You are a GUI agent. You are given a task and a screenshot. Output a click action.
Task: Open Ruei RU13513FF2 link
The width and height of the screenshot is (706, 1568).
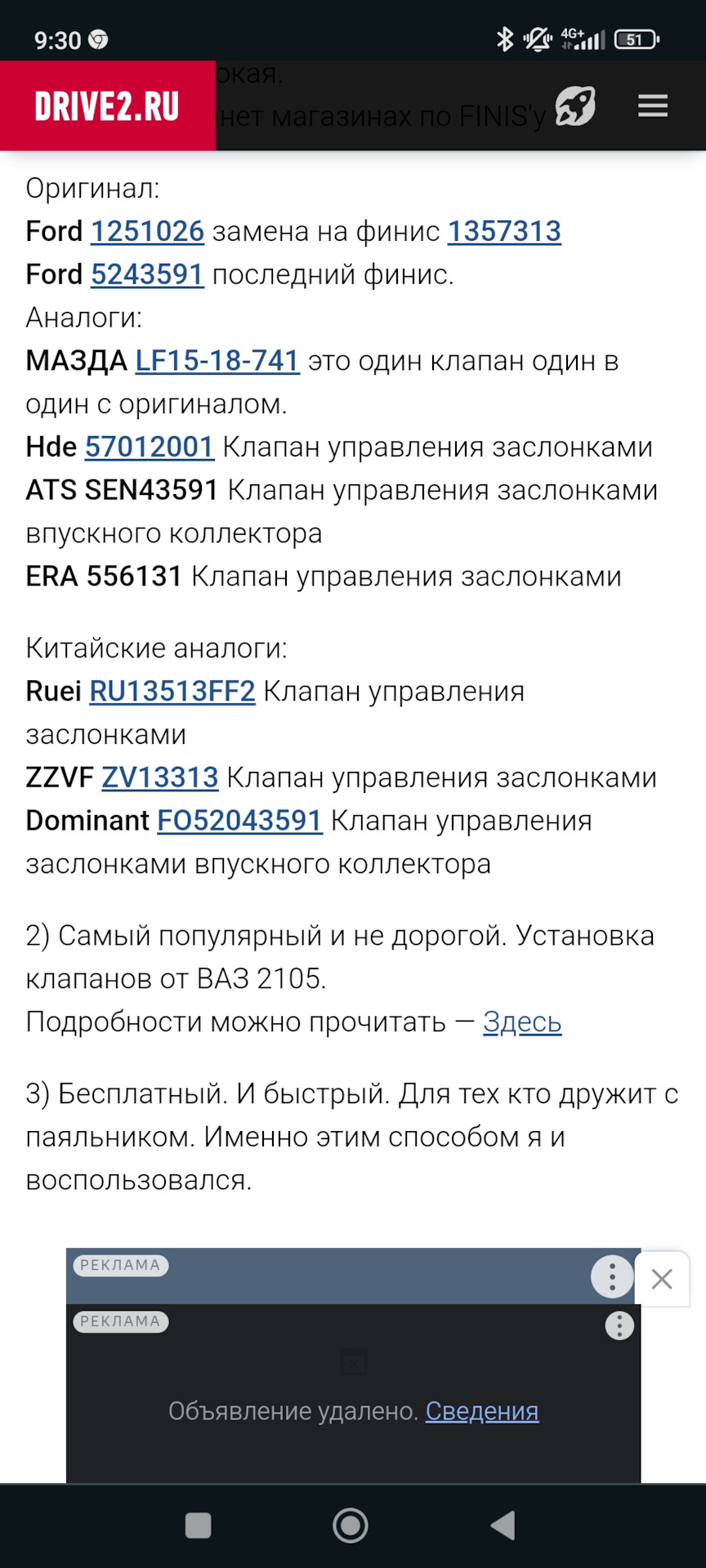coord(172,692)
